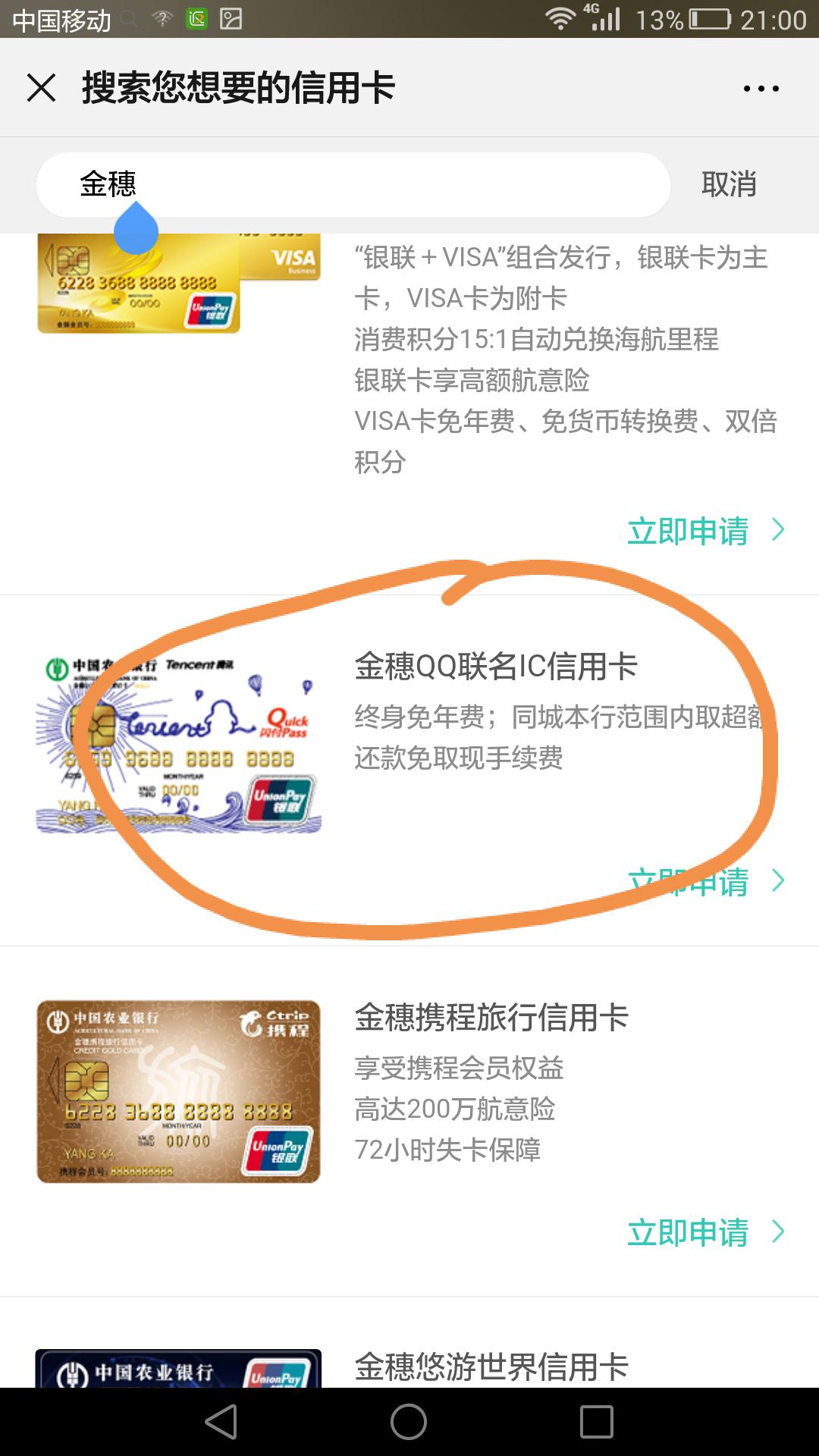The width and height of the screenshot is (819, 1456).
Task: Apply for 金穗QQ联名IC信用卡 via 立即申请
Action: point(689,881)
